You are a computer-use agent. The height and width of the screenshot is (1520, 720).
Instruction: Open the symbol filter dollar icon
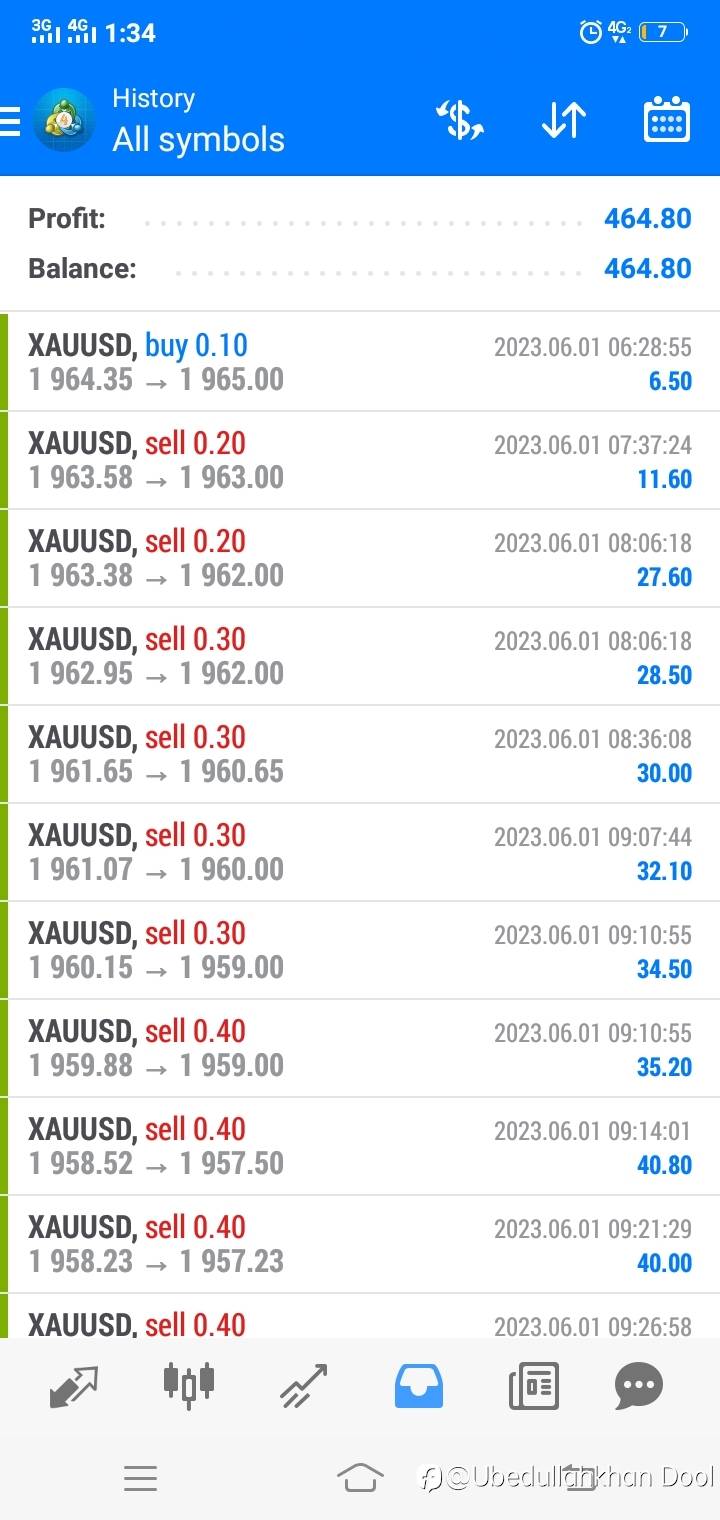tap(460, 121)
